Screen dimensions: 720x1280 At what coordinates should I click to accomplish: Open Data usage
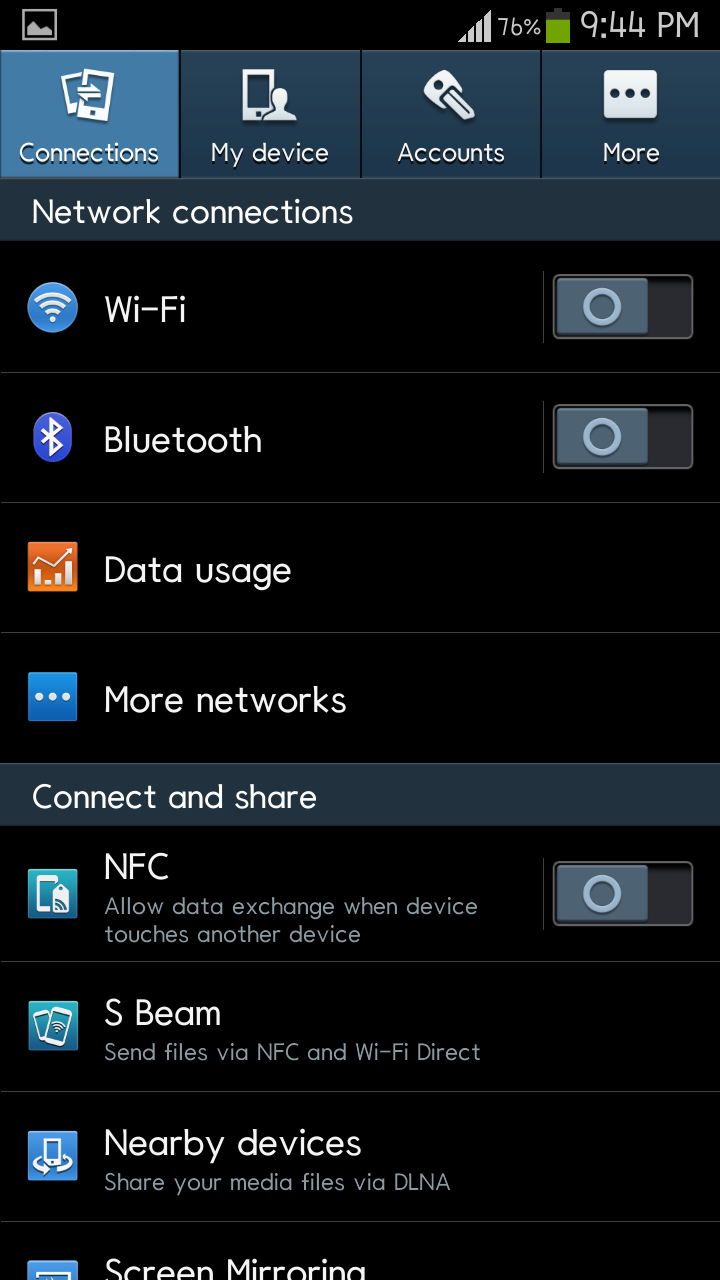[x=360, y=568]
